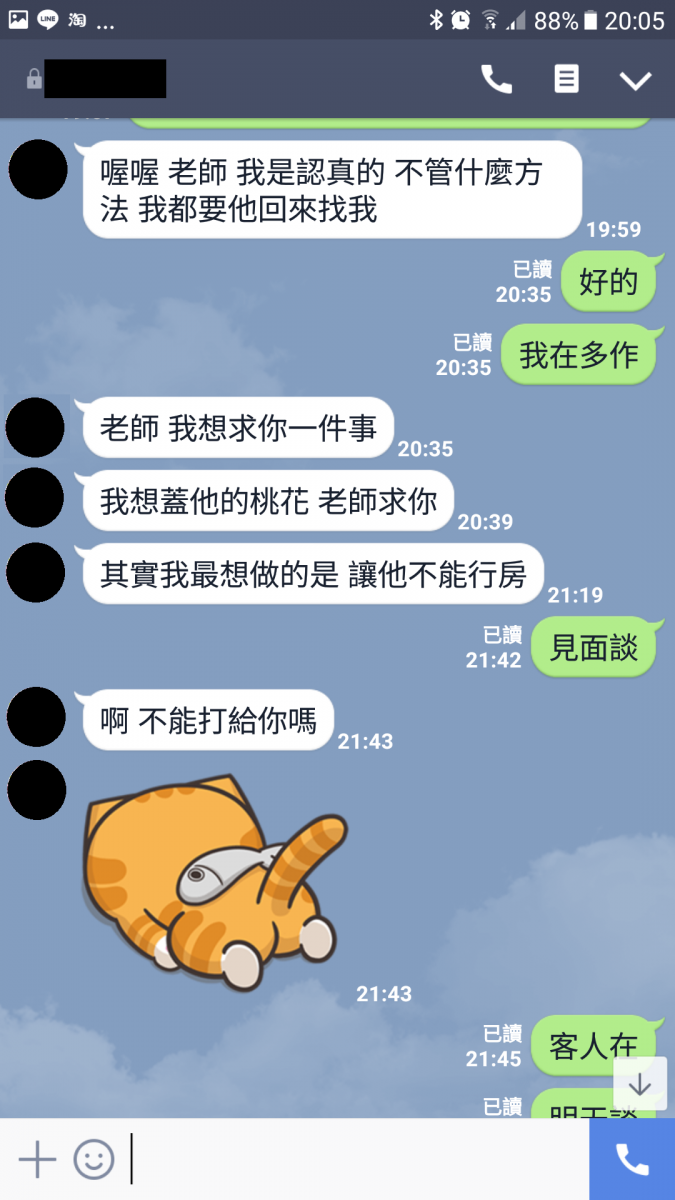Open the emoji sticker picker
675x1200 pixels.
point(94,1160)
